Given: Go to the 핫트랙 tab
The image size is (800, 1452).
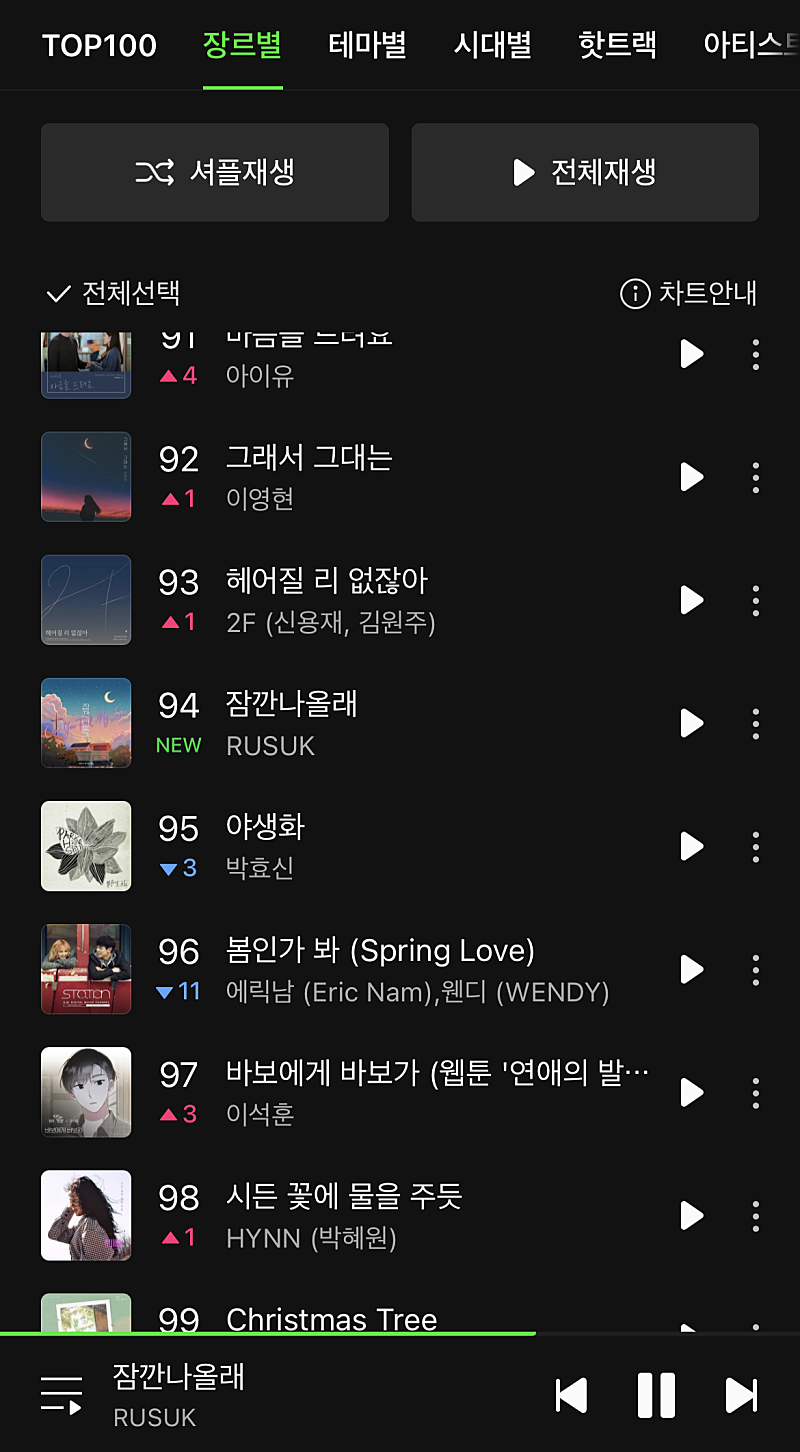Looking at the screenshot, I should (x=617, y=46).
